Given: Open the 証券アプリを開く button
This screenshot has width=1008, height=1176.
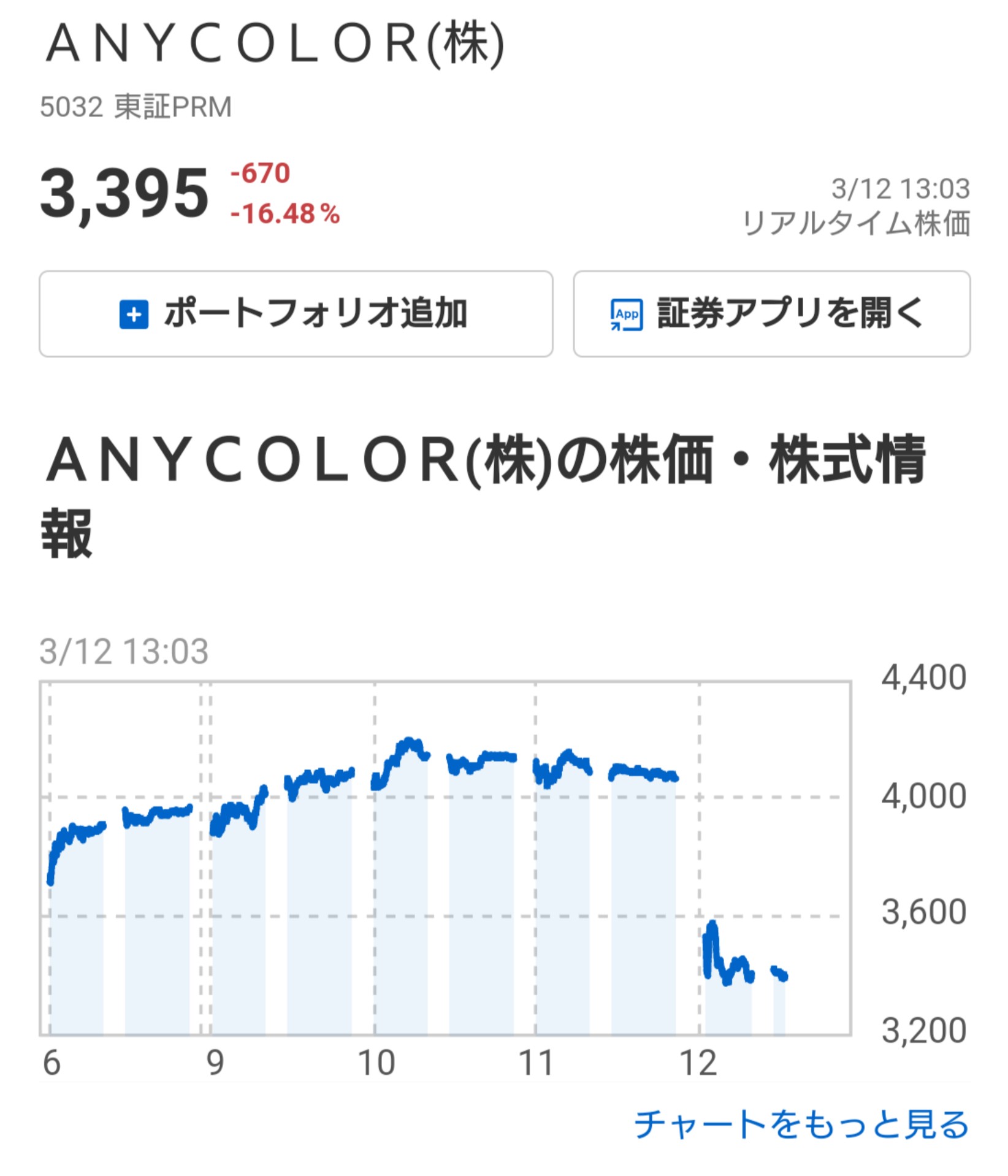Looking at the screenshot, I should pyautogui.click(x=771, y=314).
